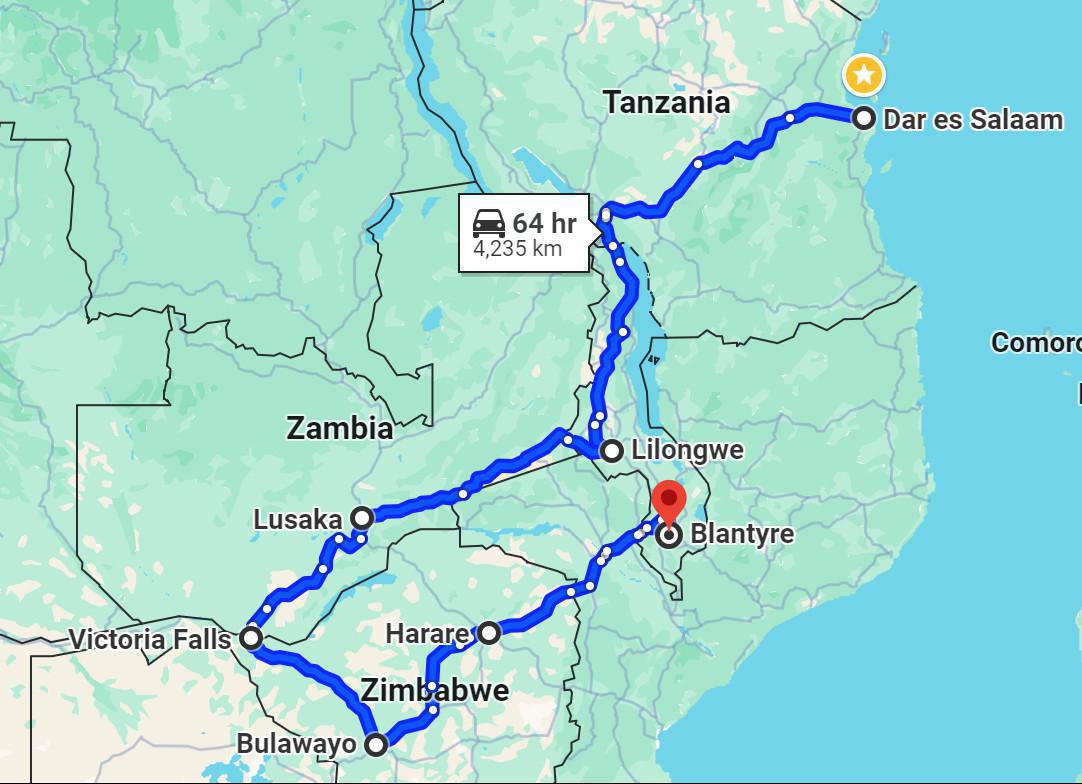
Task: Open the starred saved place near Dar es Salaam
Action: coord(864,75)
